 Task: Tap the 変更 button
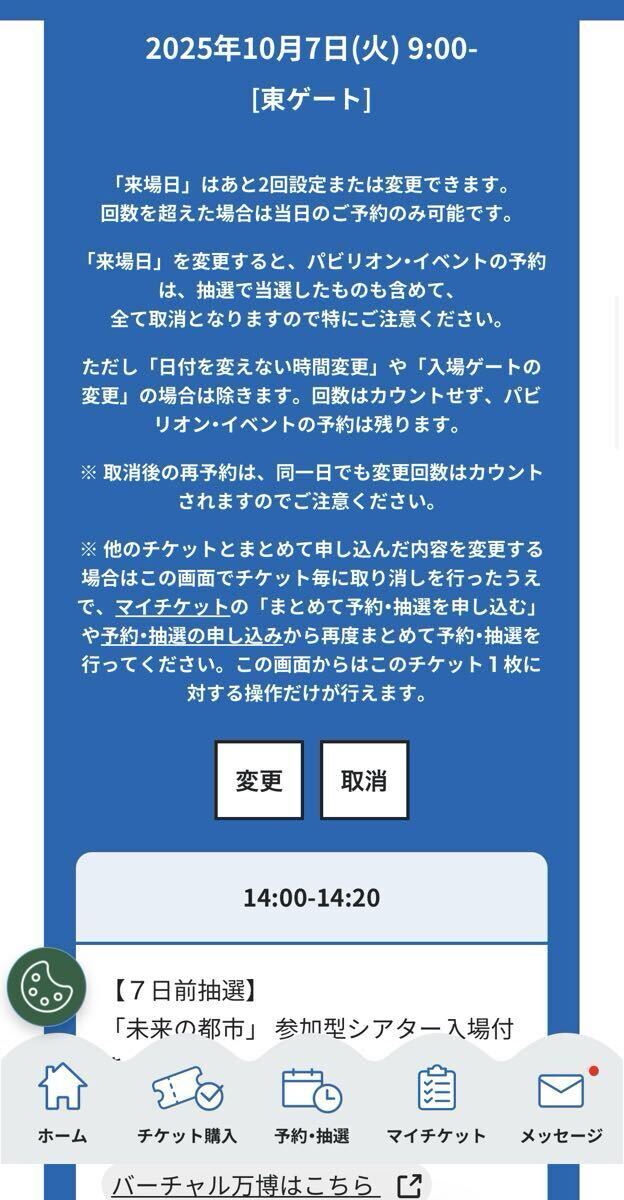pyautogui.click(x=259, y=780)
